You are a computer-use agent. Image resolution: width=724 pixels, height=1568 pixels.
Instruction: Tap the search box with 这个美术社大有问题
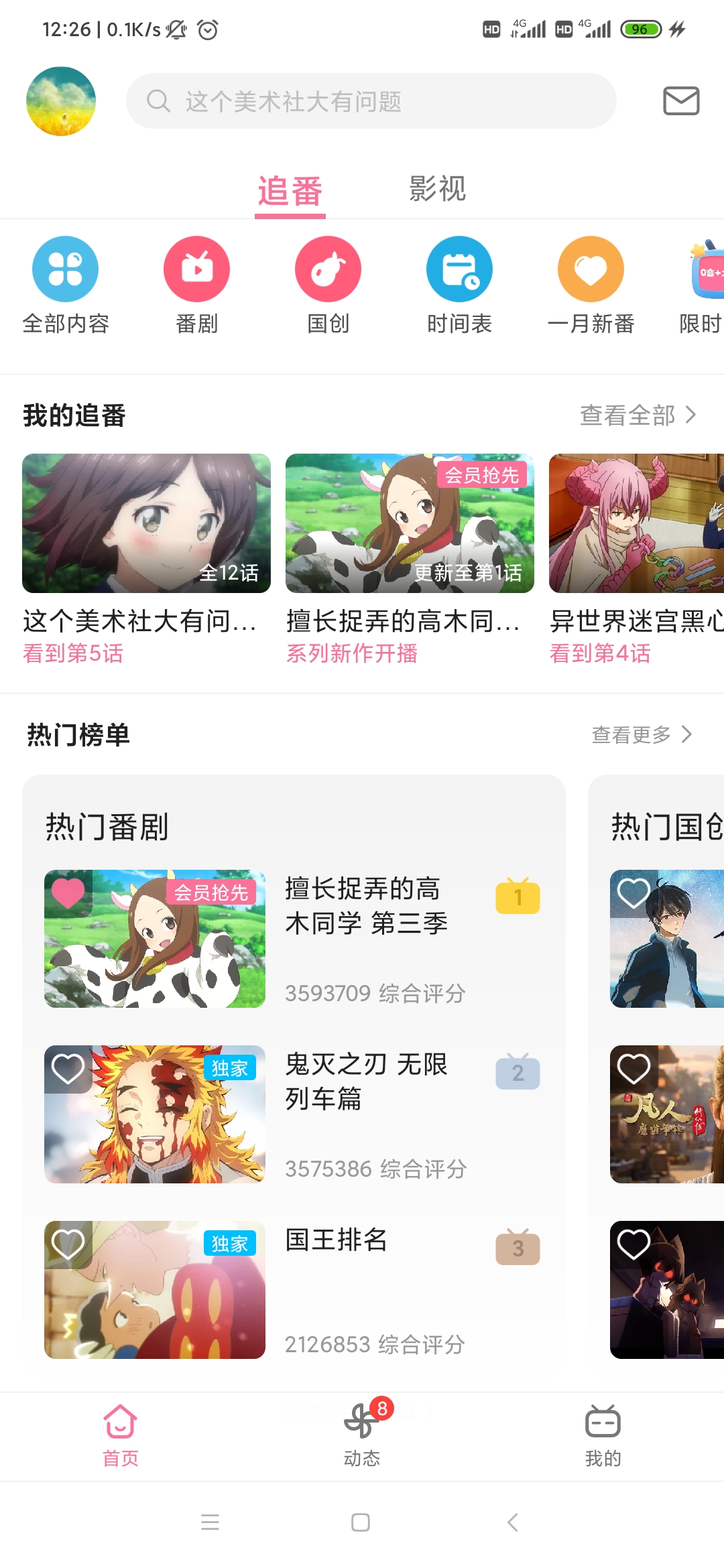click(371, 101)
